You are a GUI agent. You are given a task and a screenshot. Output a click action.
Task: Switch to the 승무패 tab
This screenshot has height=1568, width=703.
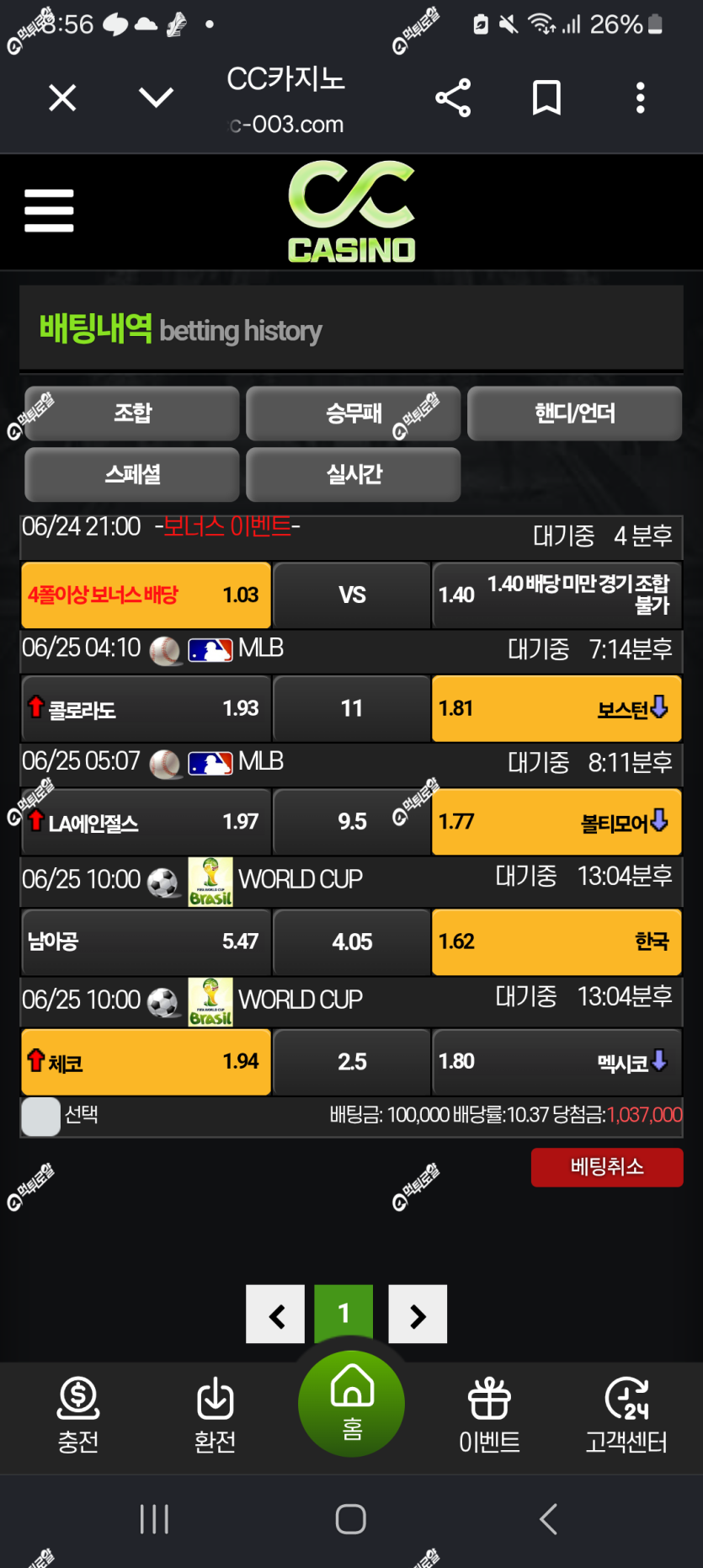(x=354, y=413)
